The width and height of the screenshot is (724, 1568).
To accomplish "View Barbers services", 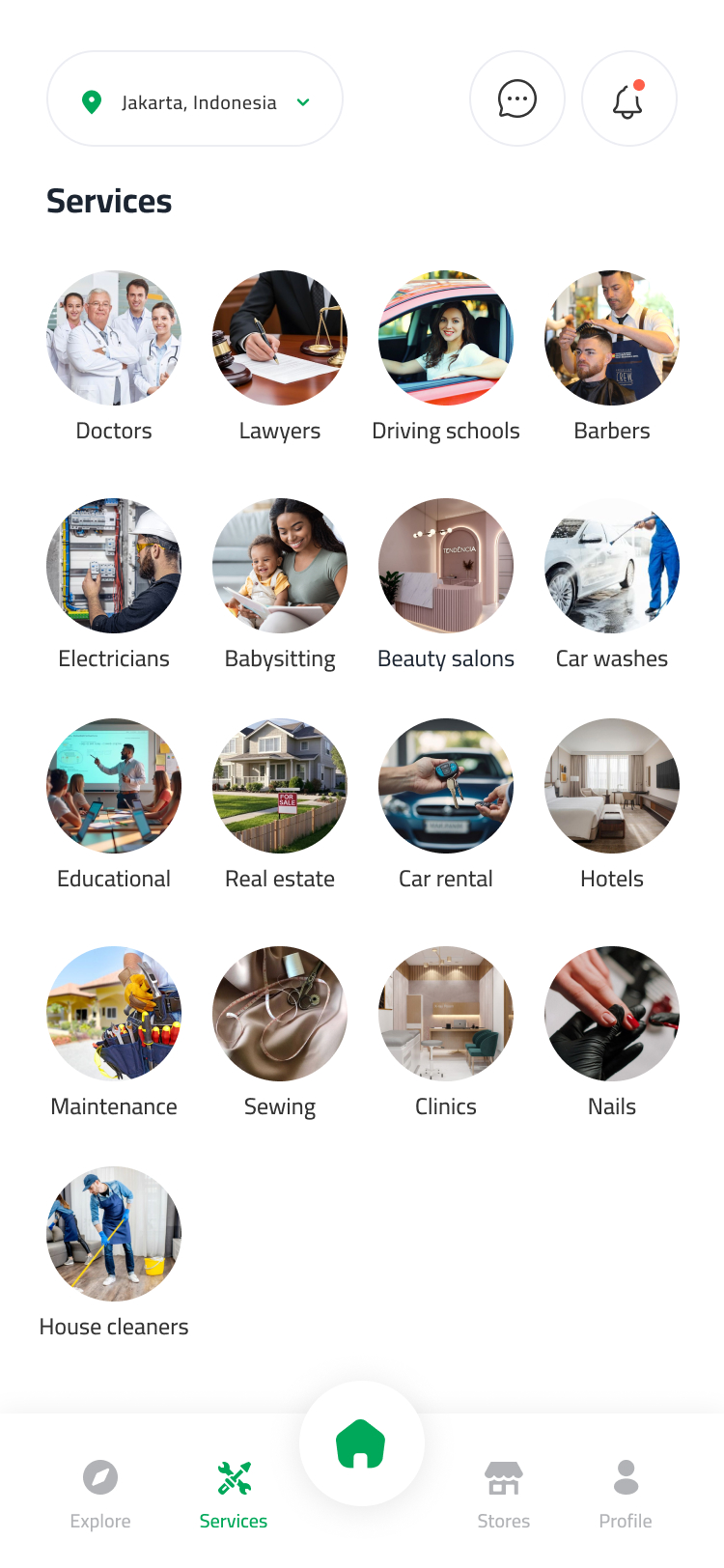I will coord(612,338).
